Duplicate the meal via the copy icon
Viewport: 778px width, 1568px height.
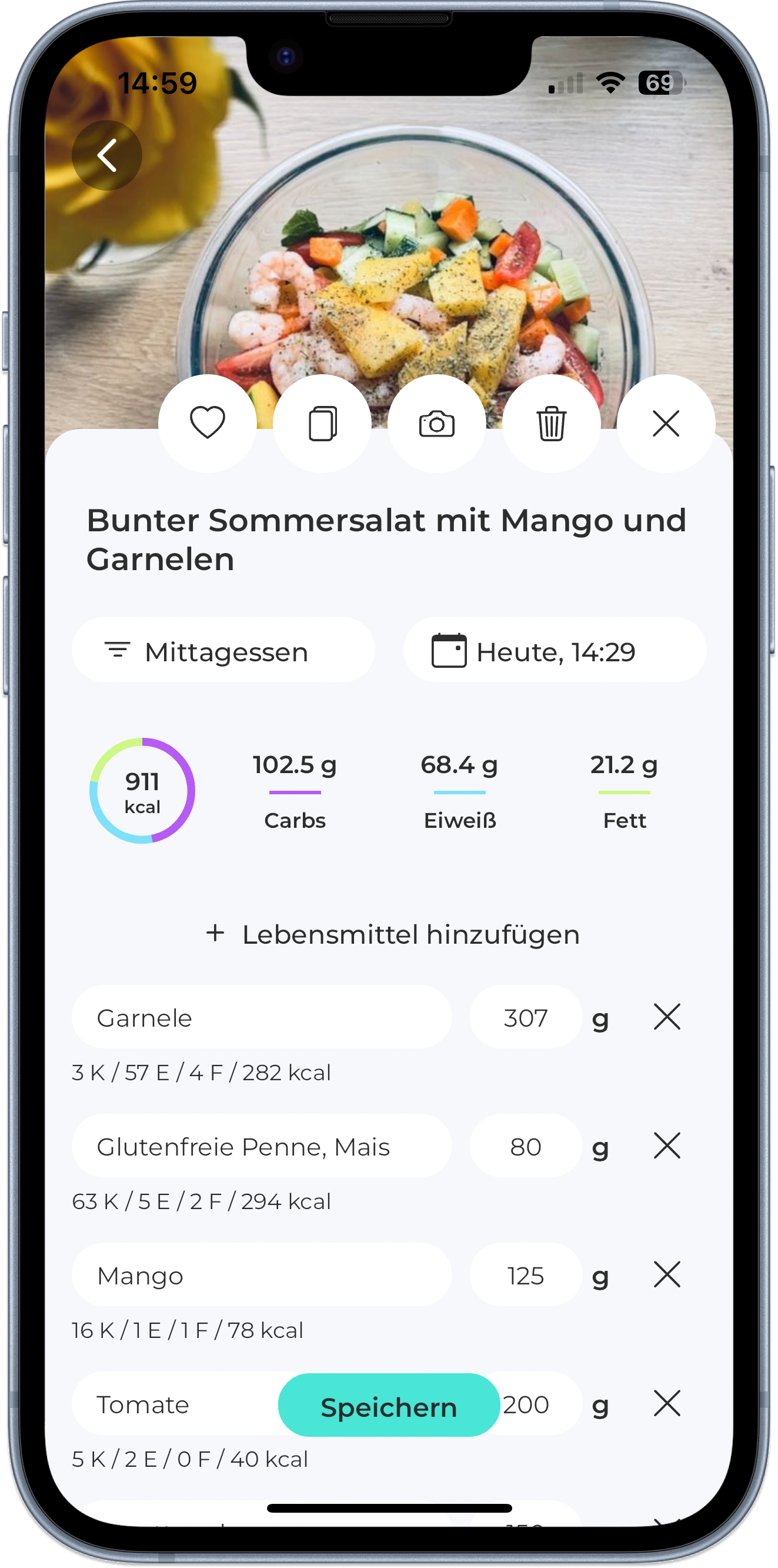click(322, 424)
